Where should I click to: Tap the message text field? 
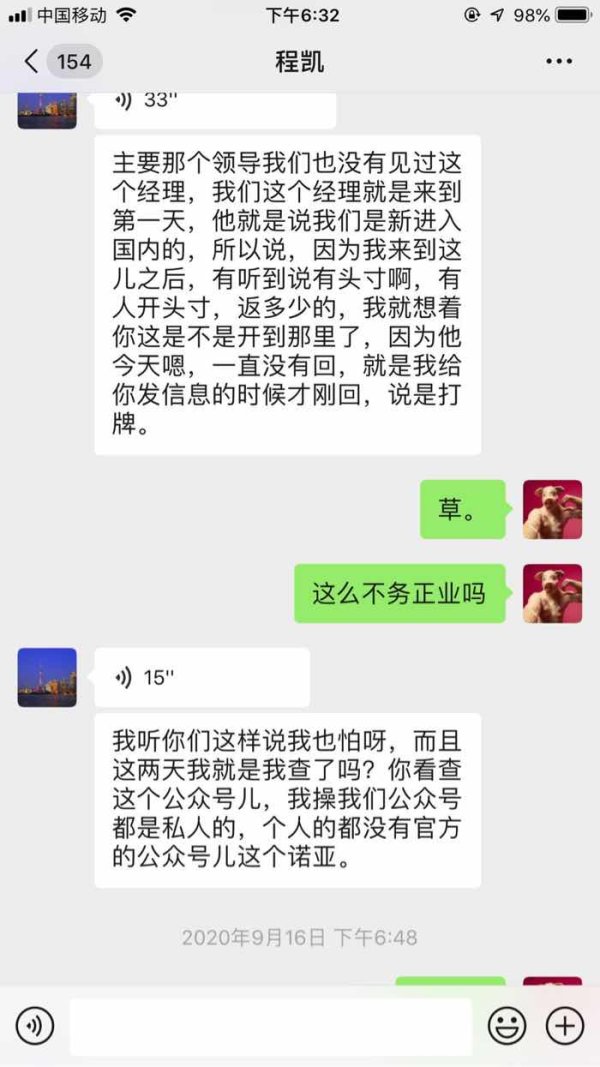pyautogui.click(x=271, y=1026)
